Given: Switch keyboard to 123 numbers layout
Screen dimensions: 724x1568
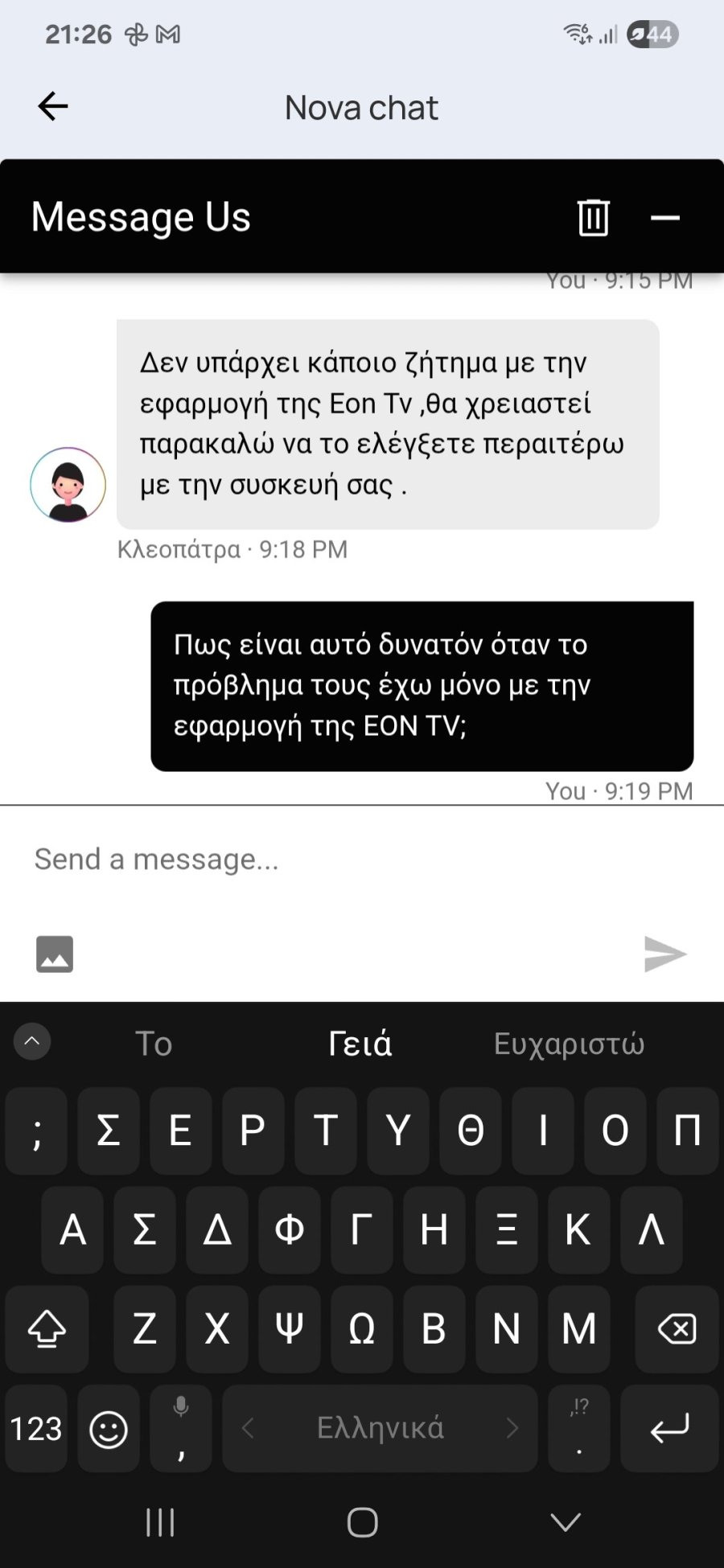Looking at the screenshot, I should (x=36, y=1429).
